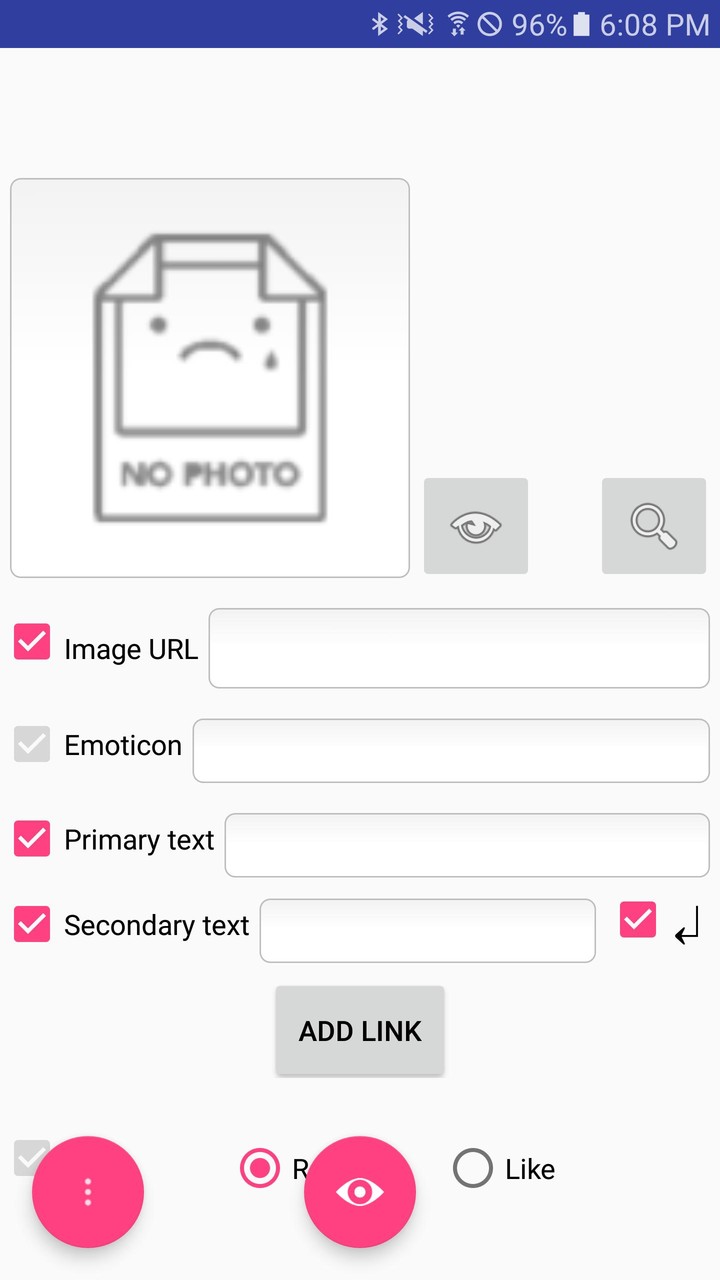Click the NO PHOTO placeholder thumbnail
This screenshot has width=720, height=1280.
tap(209, 377)
